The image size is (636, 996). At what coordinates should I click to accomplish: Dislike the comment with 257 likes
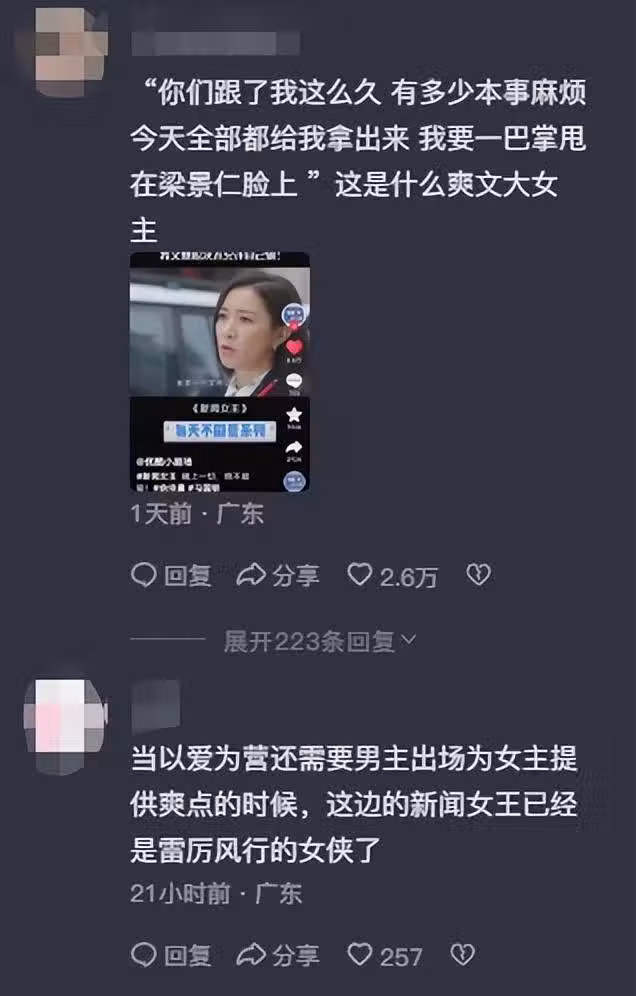(462, 955)
